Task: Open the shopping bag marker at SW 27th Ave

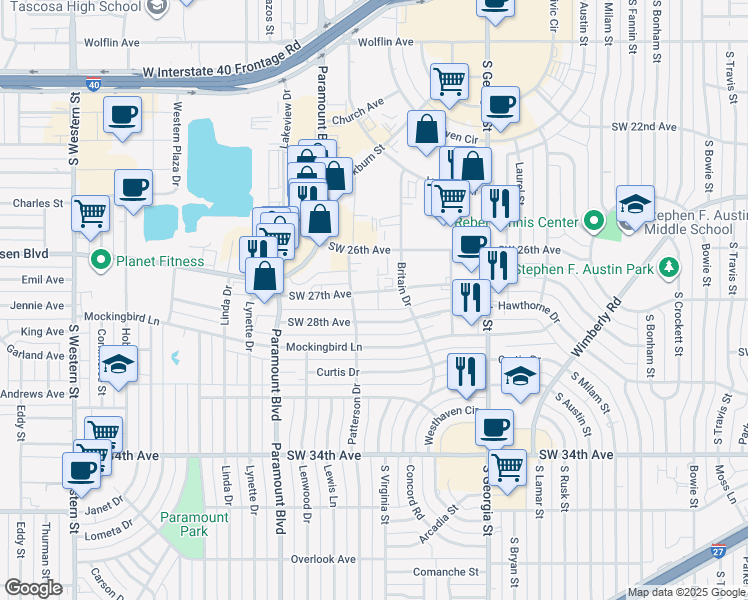Action: tap(265, 276)
